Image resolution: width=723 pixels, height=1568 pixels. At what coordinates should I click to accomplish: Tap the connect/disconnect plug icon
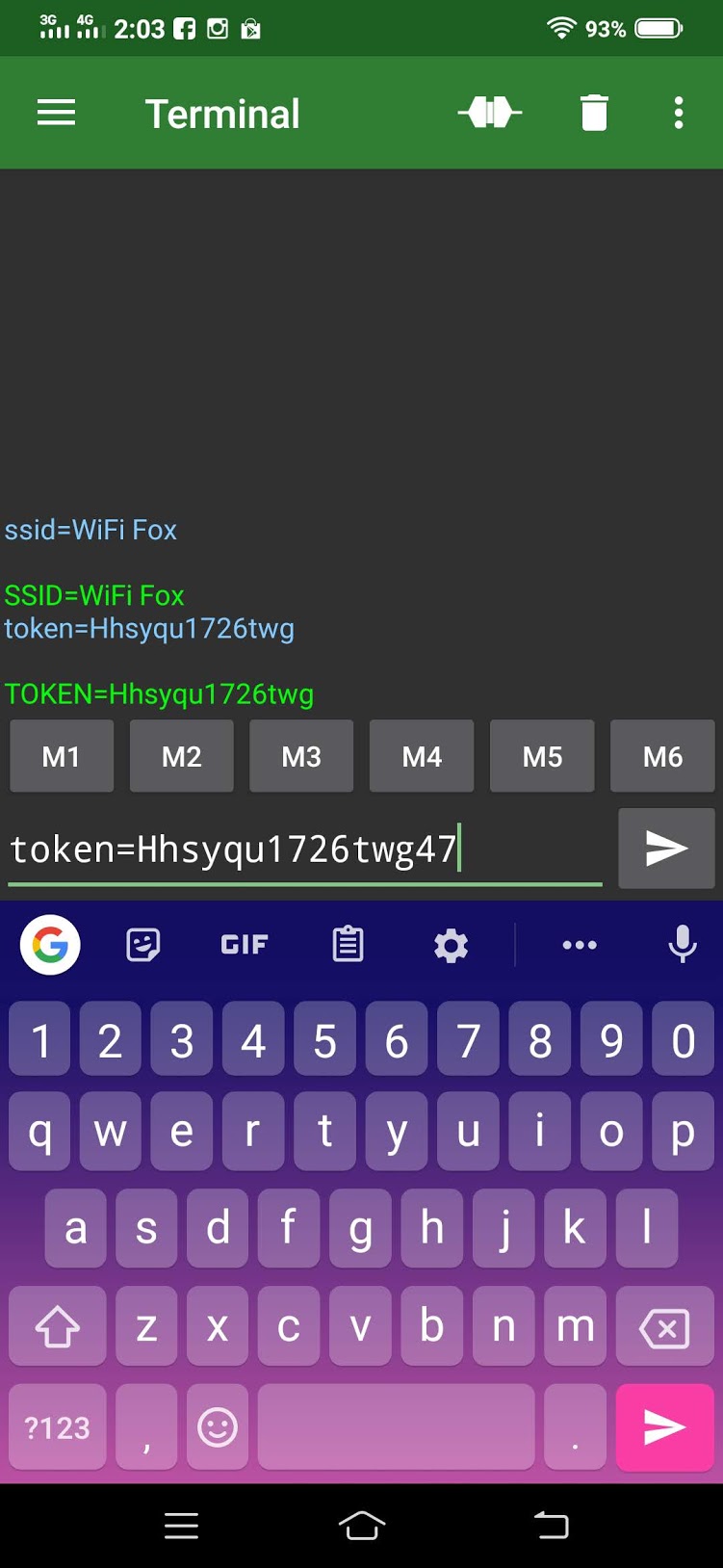click(490, 114)
